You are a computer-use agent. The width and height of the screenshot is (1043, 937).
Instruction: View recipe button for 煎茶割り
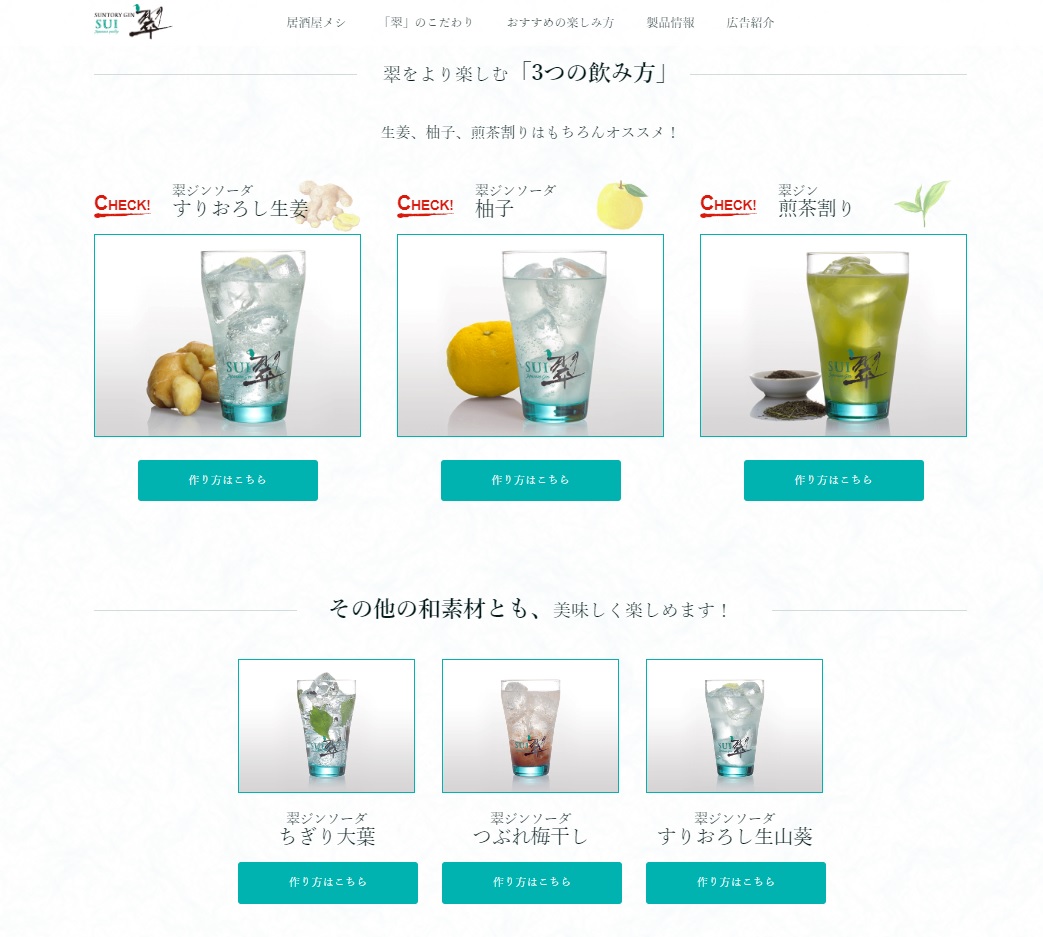833,480
